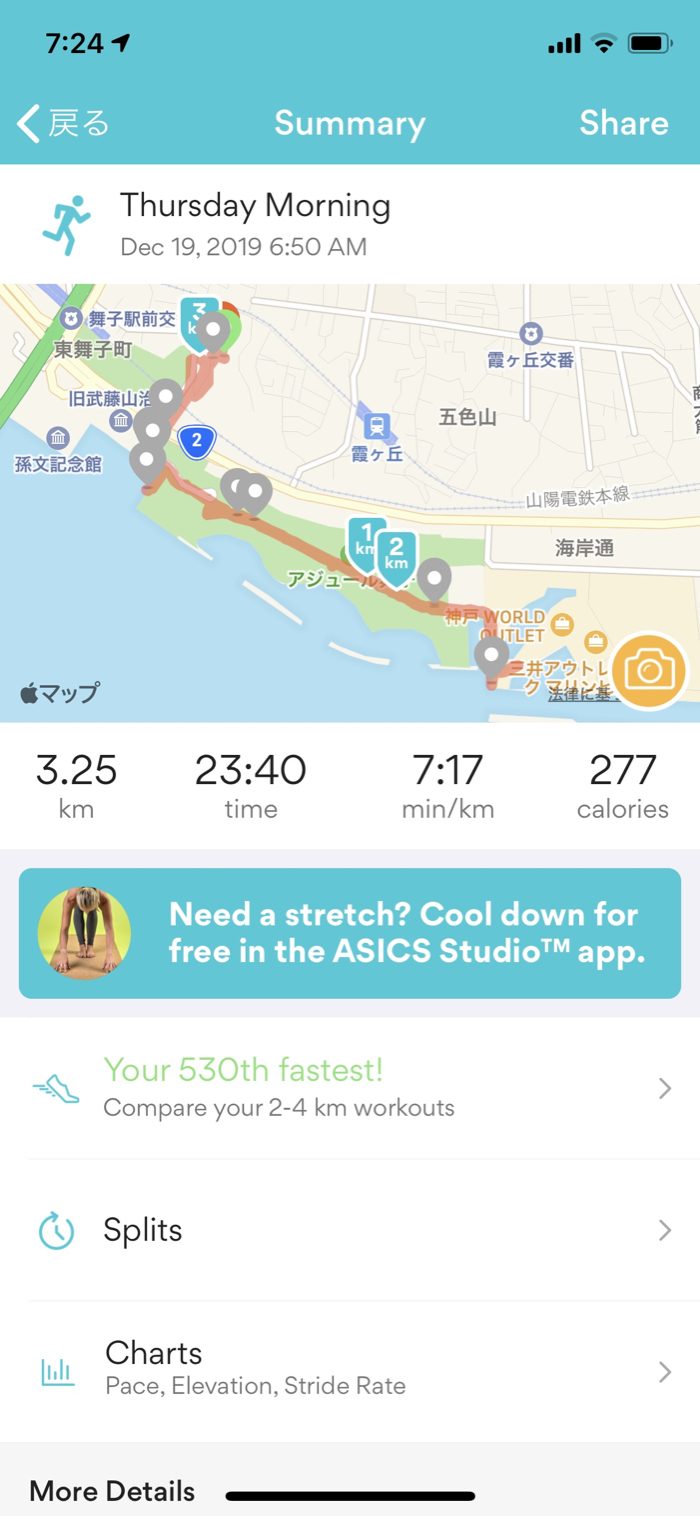Compare your 2-4 km workouts

(350, 1088)
